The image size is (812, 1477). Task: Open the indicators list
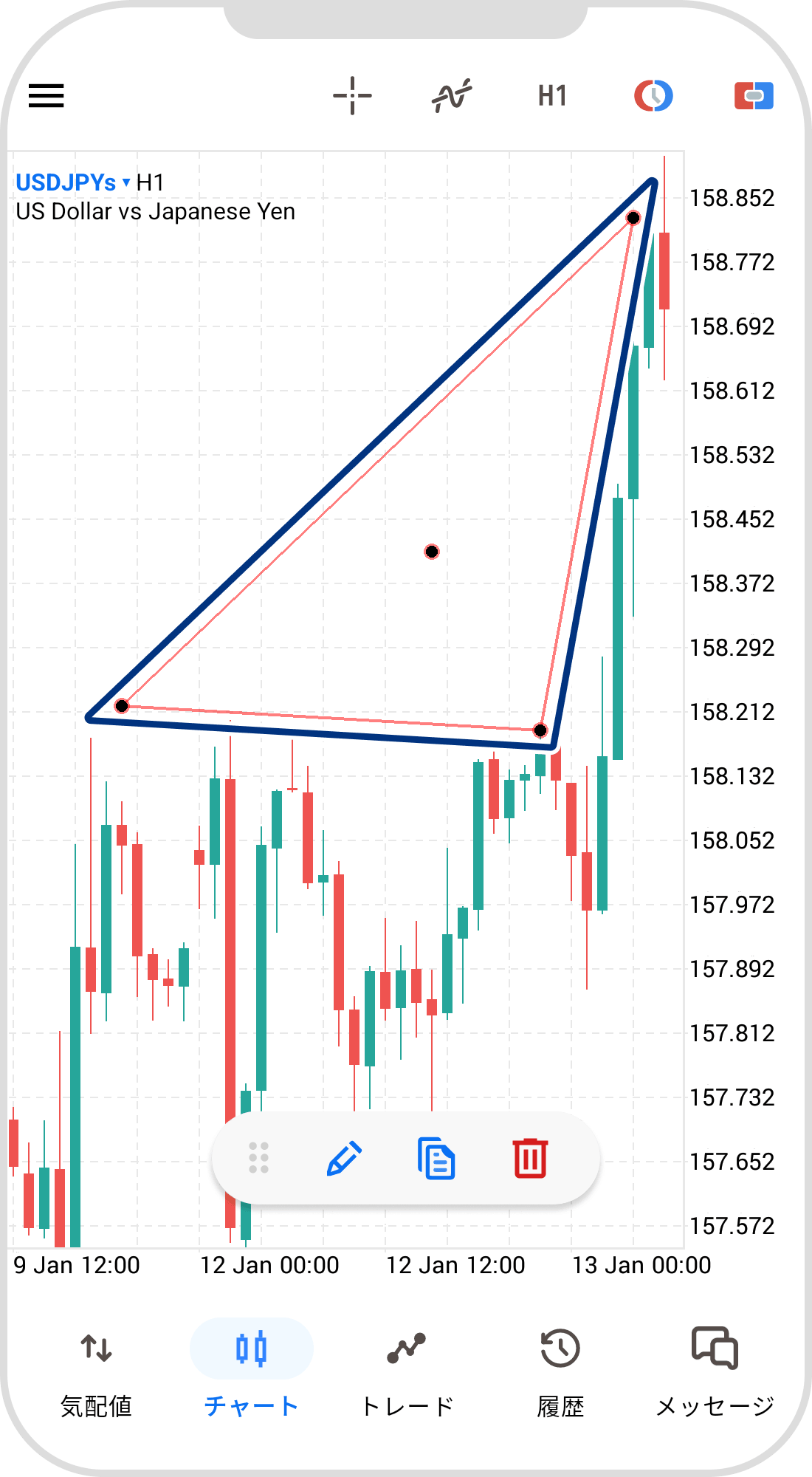click(x=452, y=96)
